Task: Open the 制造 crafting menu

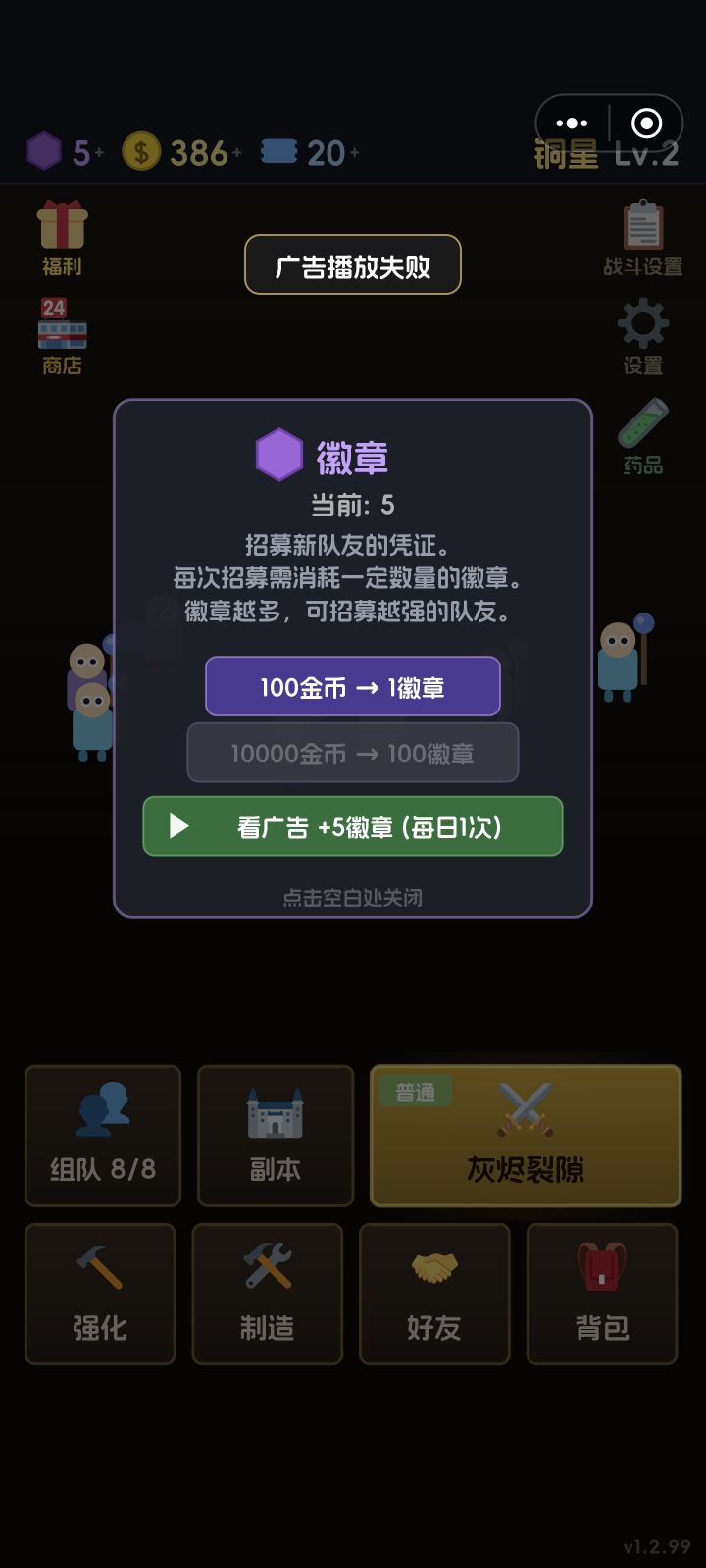Action: point(267,1294)
